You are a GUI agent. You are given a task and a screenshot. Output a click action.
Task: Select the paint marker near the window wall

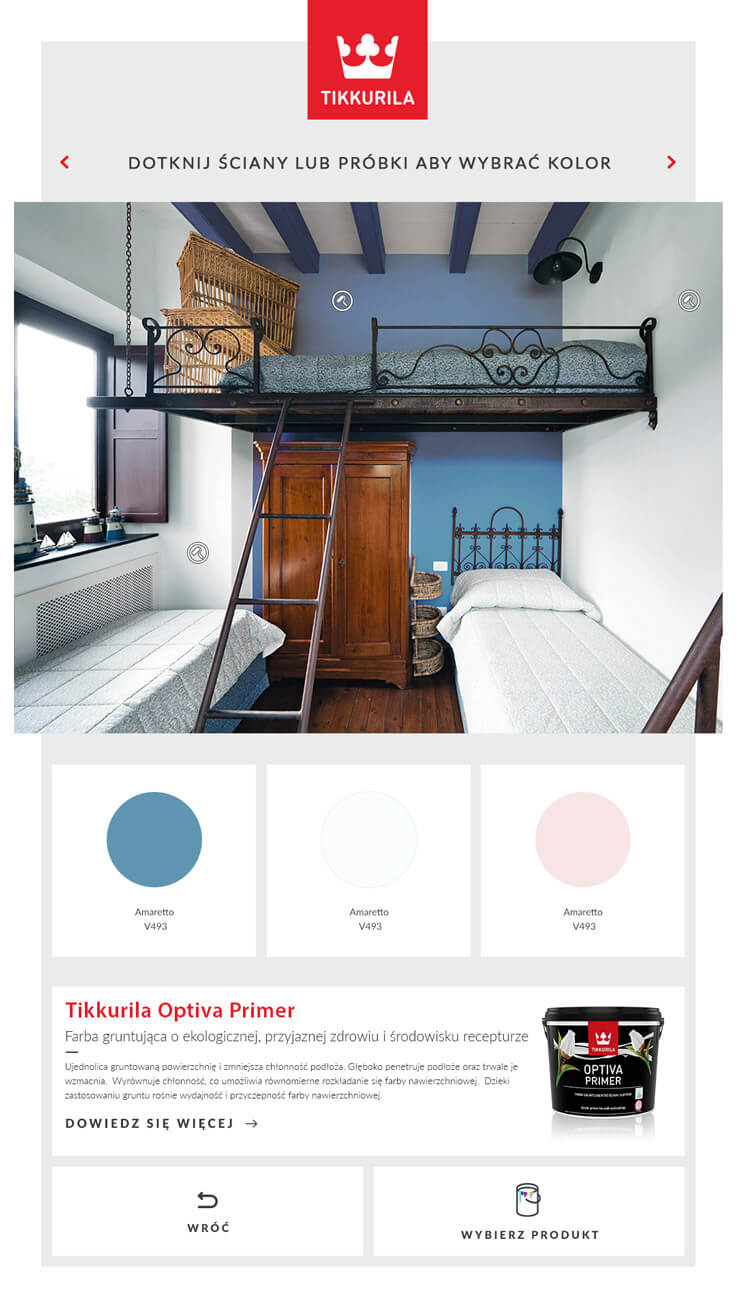[x=198, y=552]
